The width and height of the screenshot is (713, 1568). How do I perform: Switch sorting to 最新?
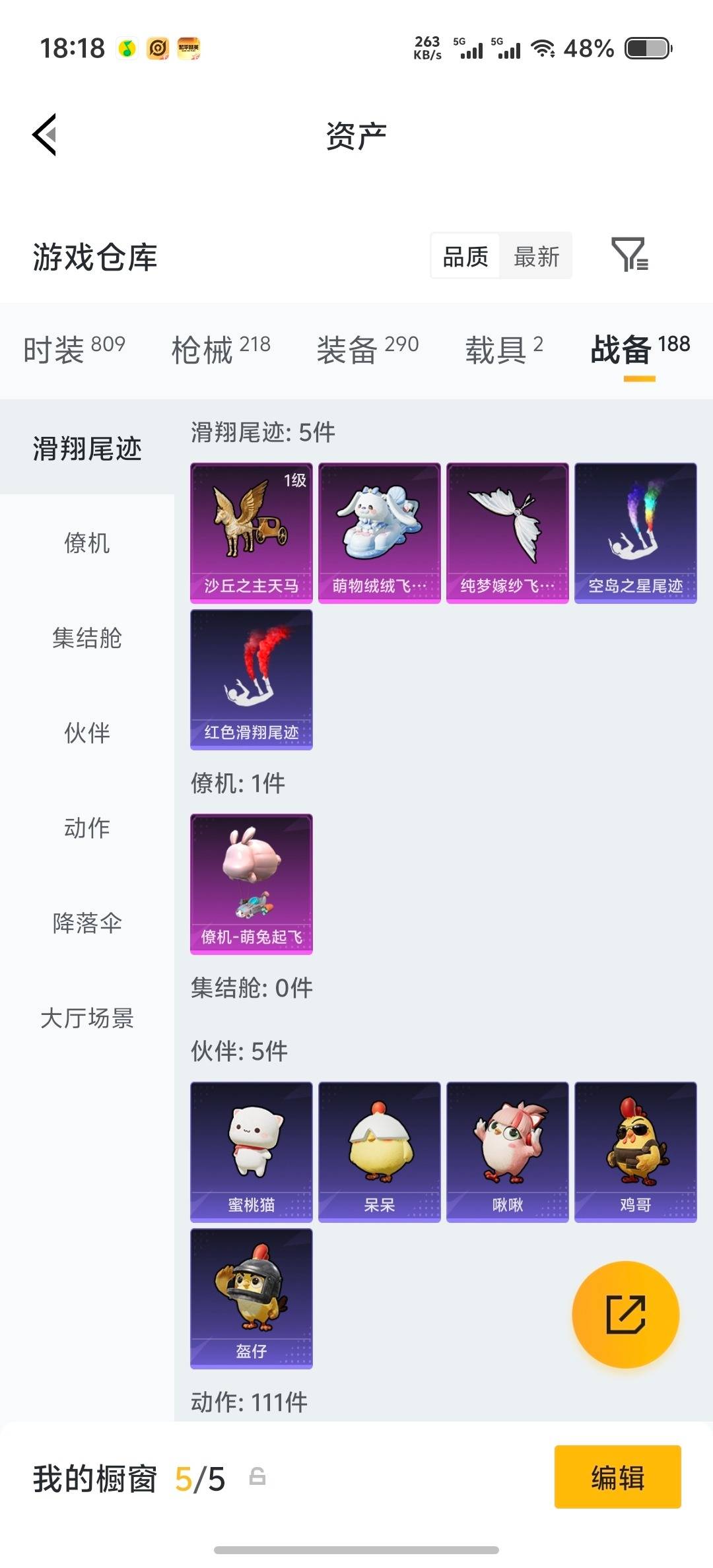pyautogui.click(x=536, y=256)
